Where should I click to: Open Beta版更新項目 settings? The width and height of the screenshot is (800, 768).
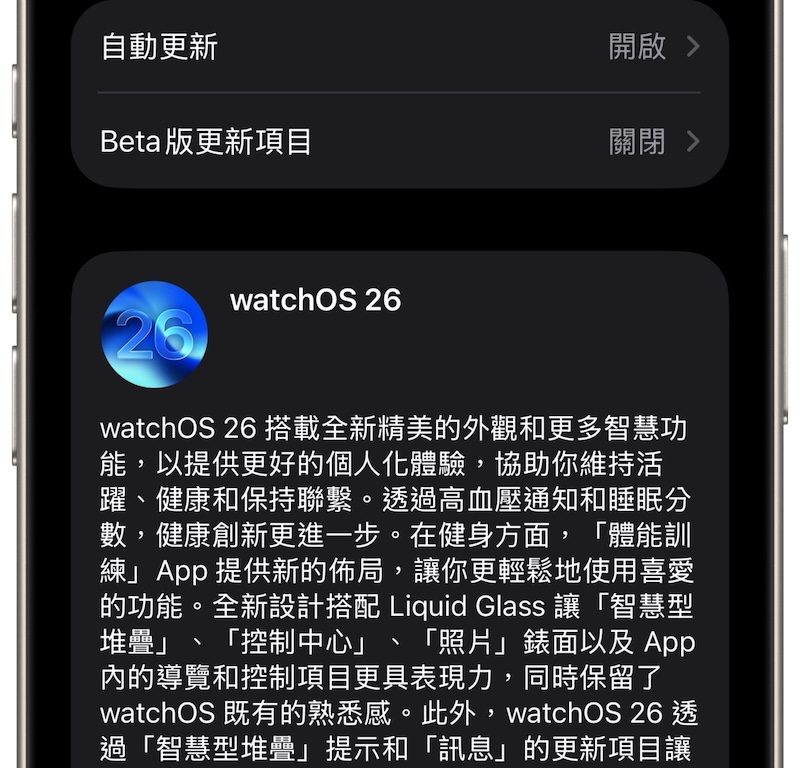400,141
